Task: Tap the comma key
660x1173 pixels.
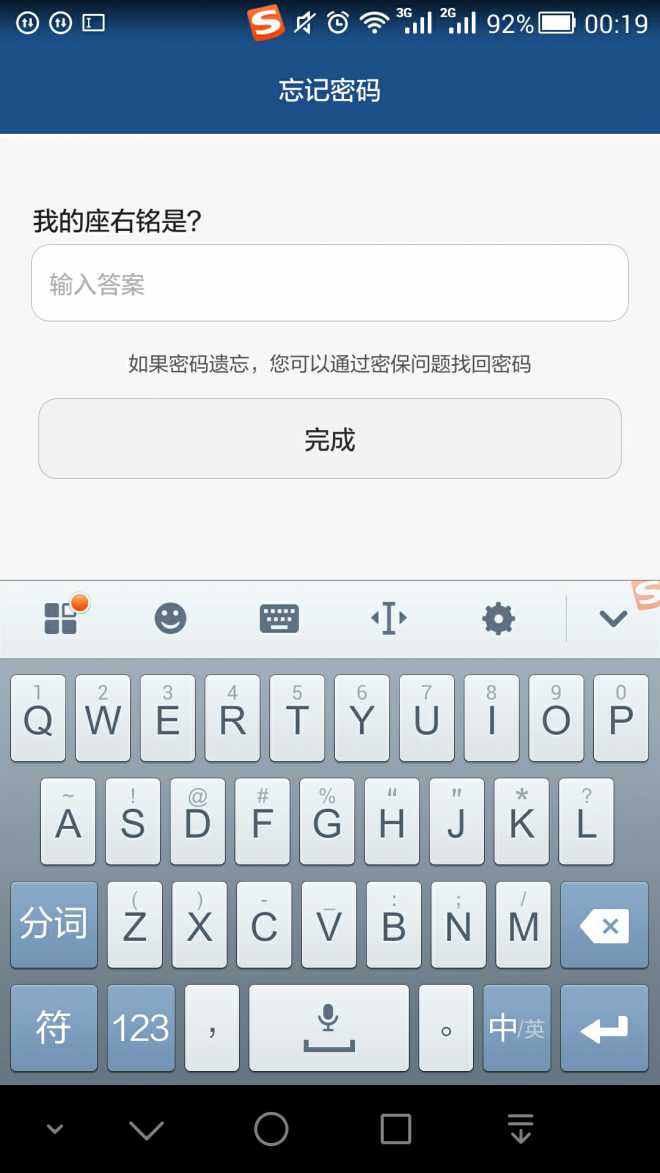Action: point(212,1027)
